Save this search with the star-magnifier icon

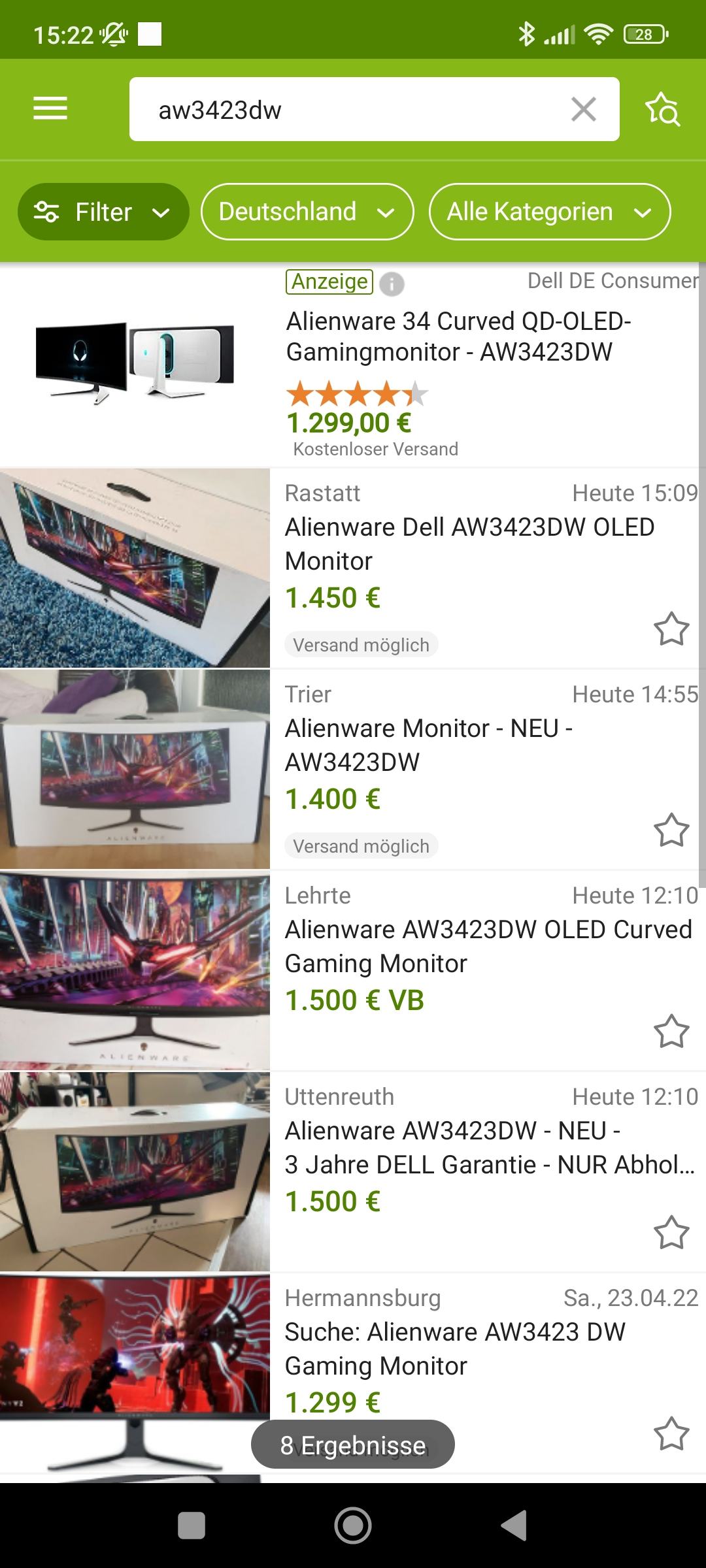[663, 109]
